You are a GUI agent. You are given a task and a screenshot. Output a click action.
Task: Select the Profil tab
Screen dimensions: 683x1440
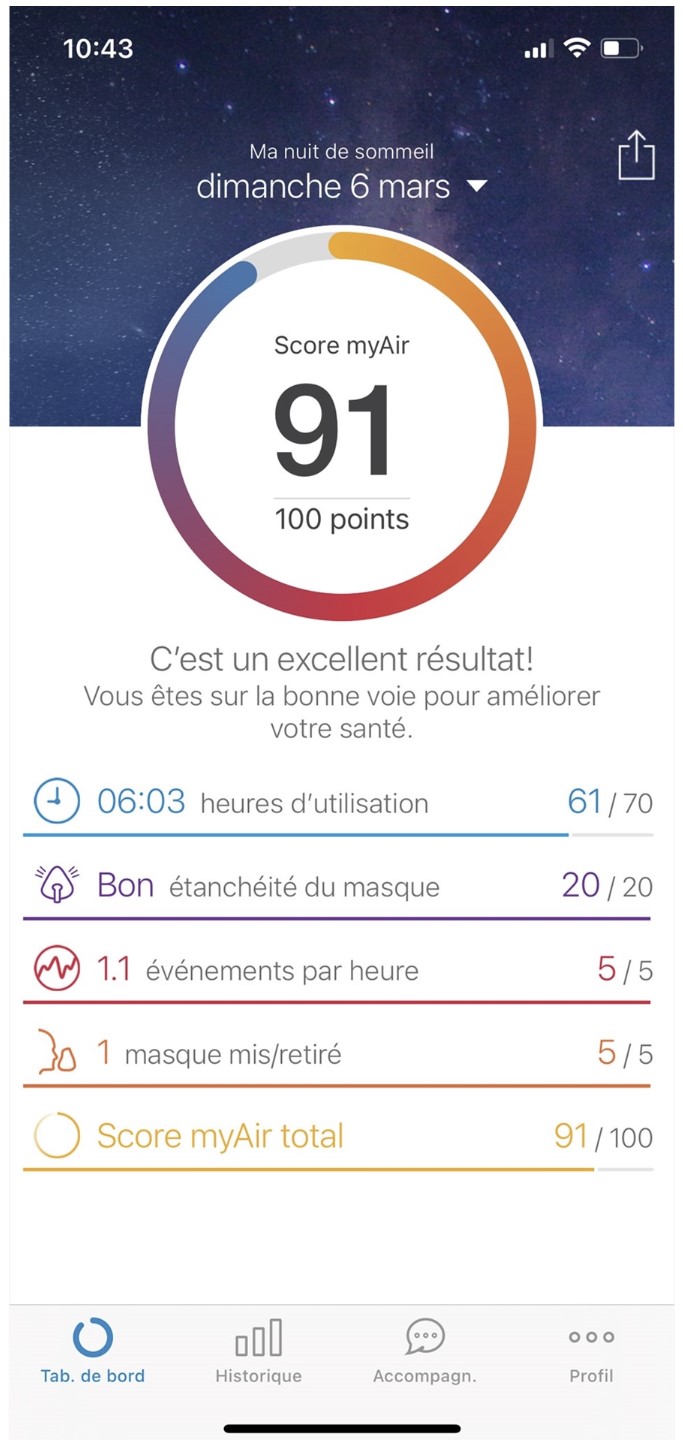tap(591, 1350)
